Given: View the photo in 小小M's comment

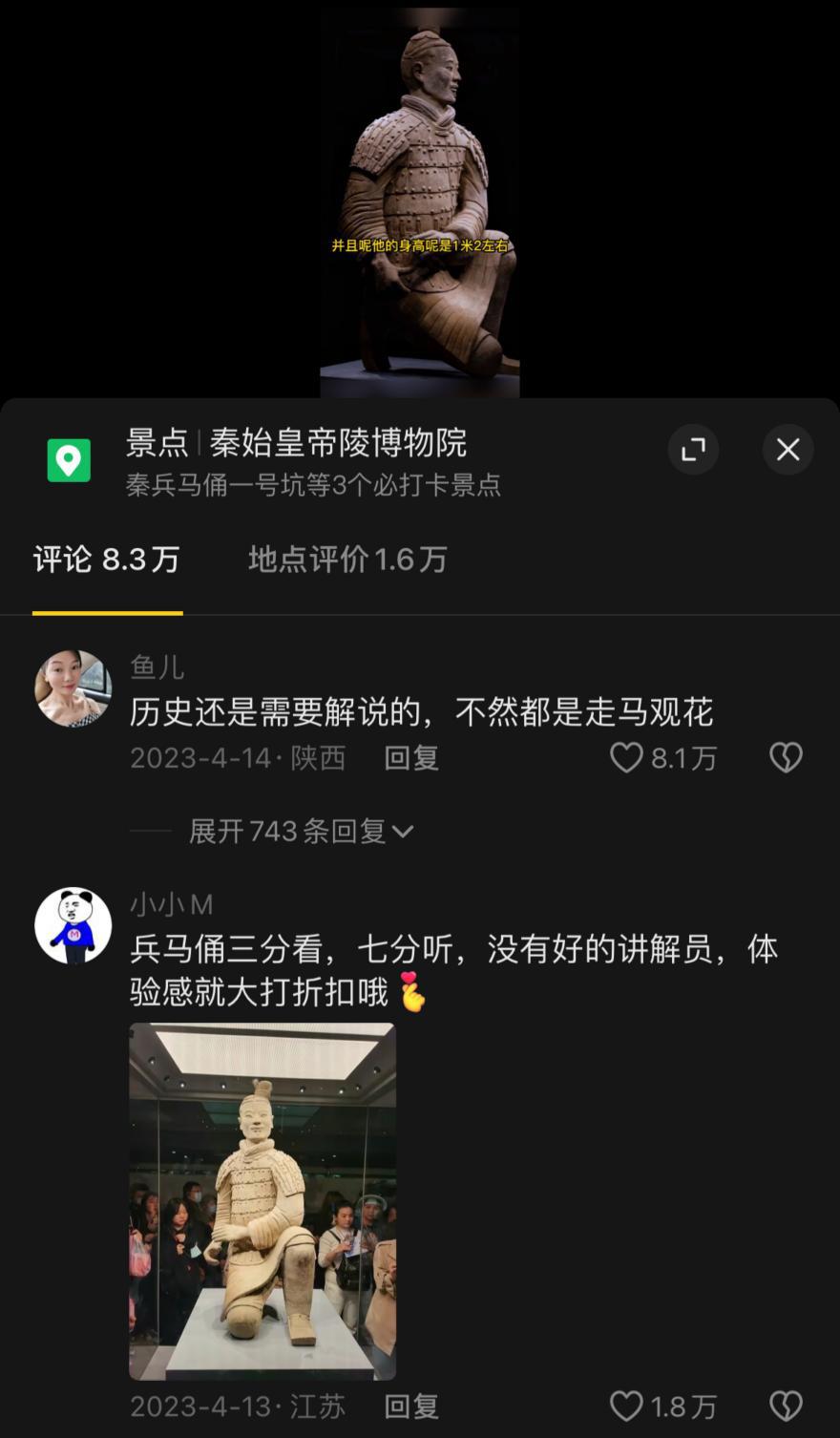Looking at the screenshot, I should coord(262,1201).
